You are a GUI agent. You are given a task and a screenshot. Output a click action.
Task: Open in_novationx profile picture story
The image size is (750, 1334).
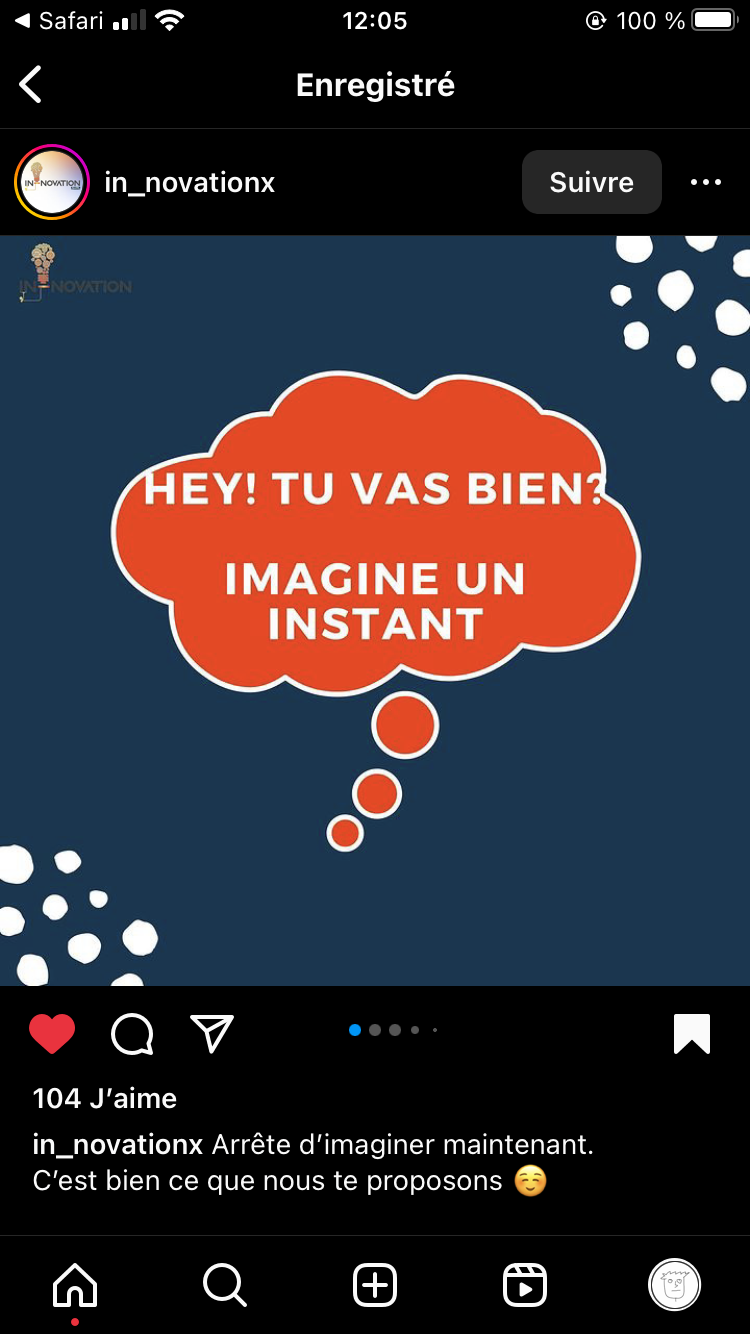52,182
